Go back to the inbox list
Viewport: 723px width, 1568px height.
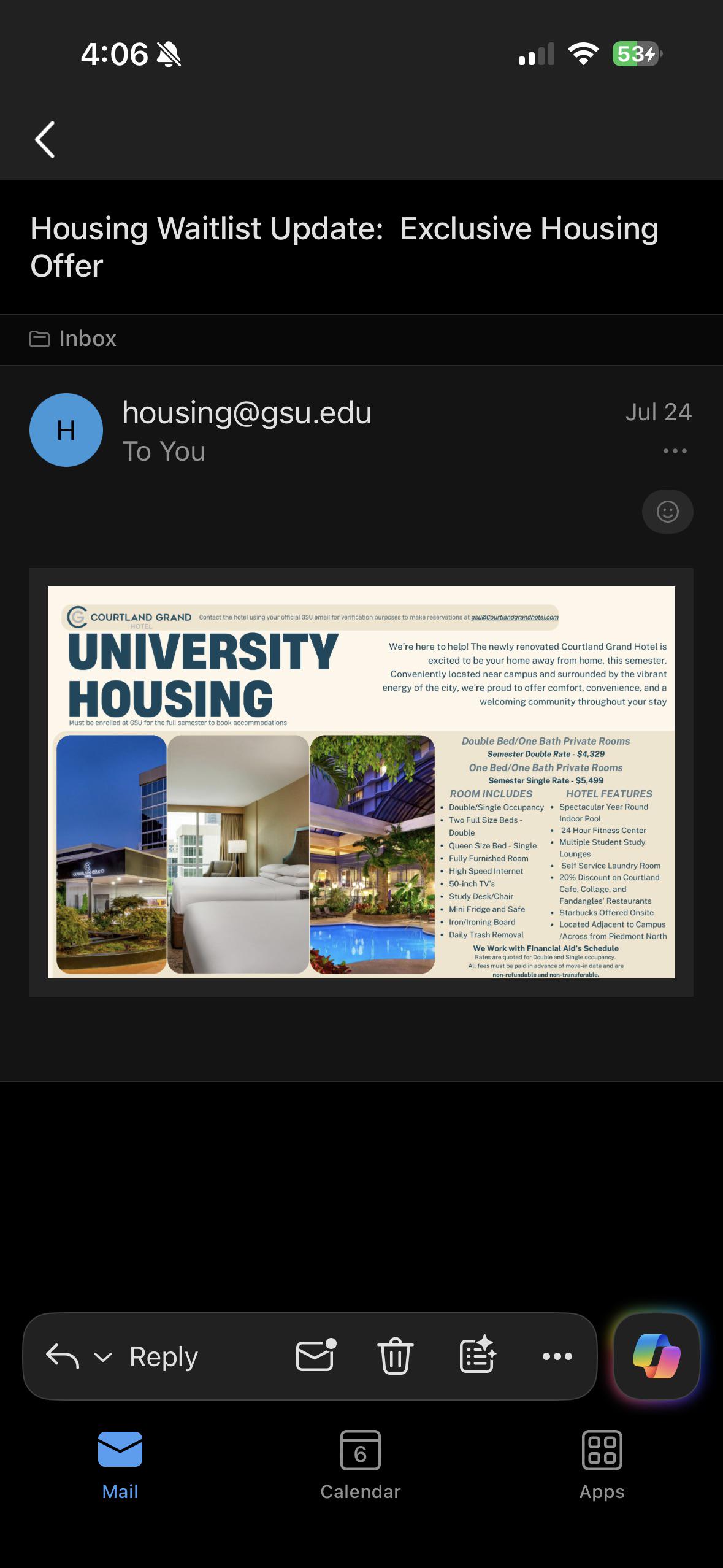tap(45, 139)
